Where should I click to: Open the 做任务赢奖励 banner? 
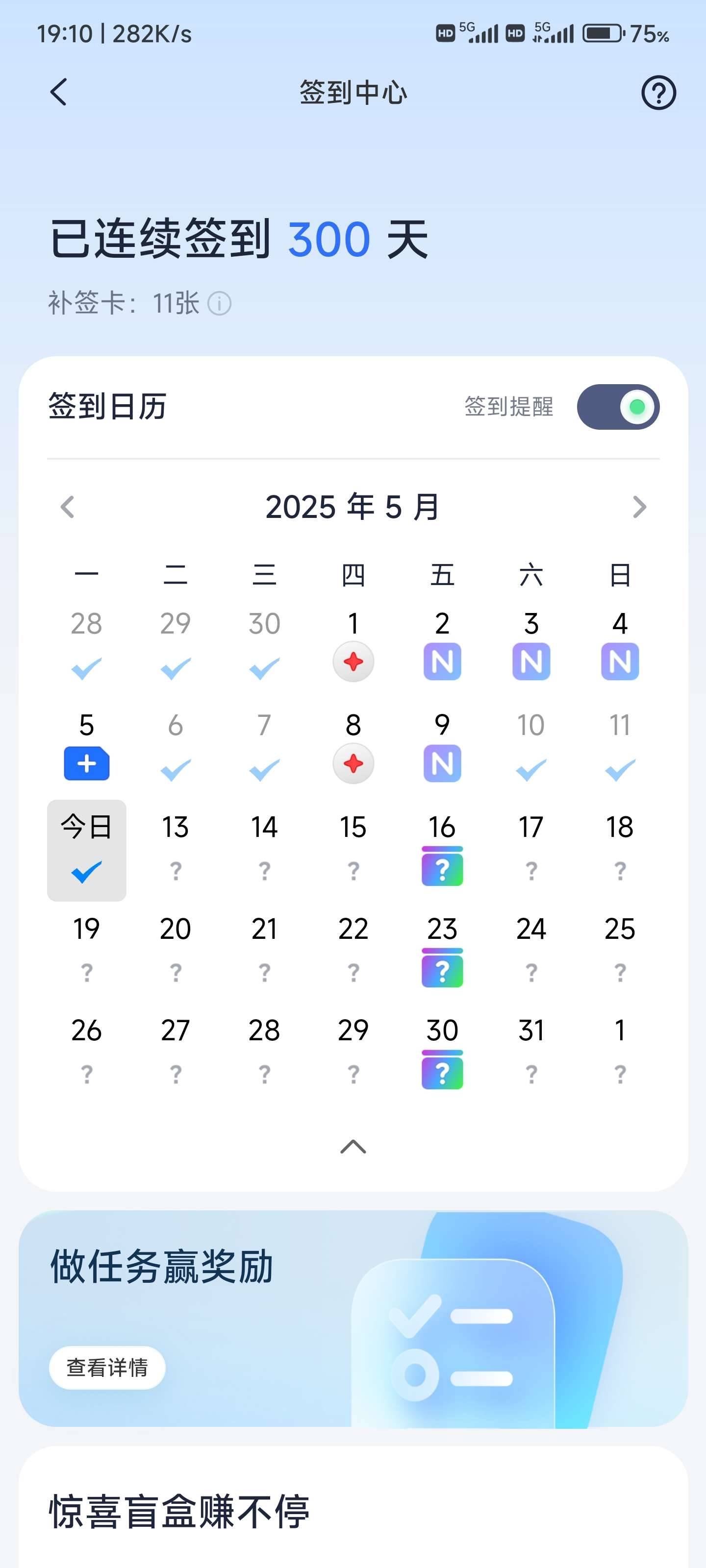click(353, 1319)
